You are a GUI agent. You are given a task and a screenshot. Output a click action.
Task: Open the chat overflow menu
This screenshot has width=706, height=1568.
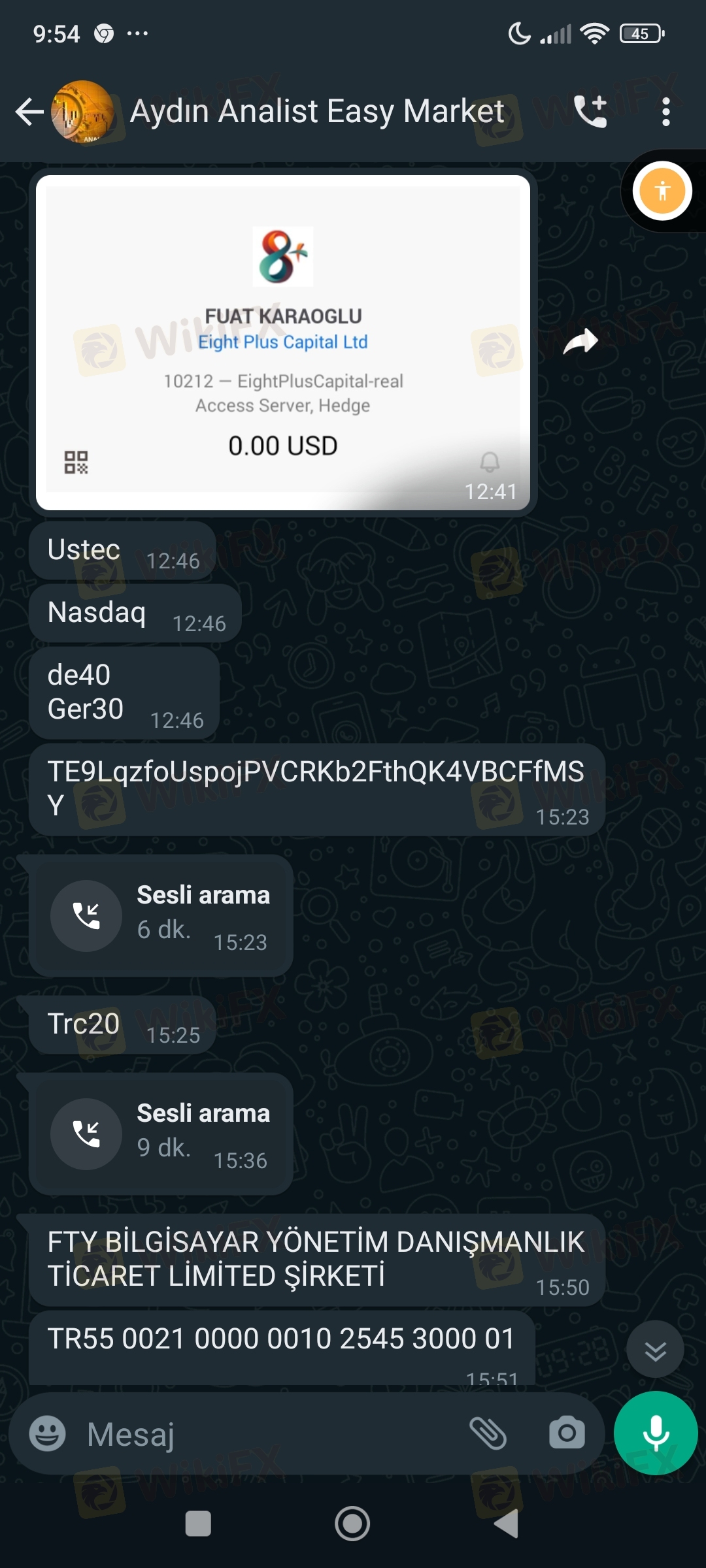point(665,112)
